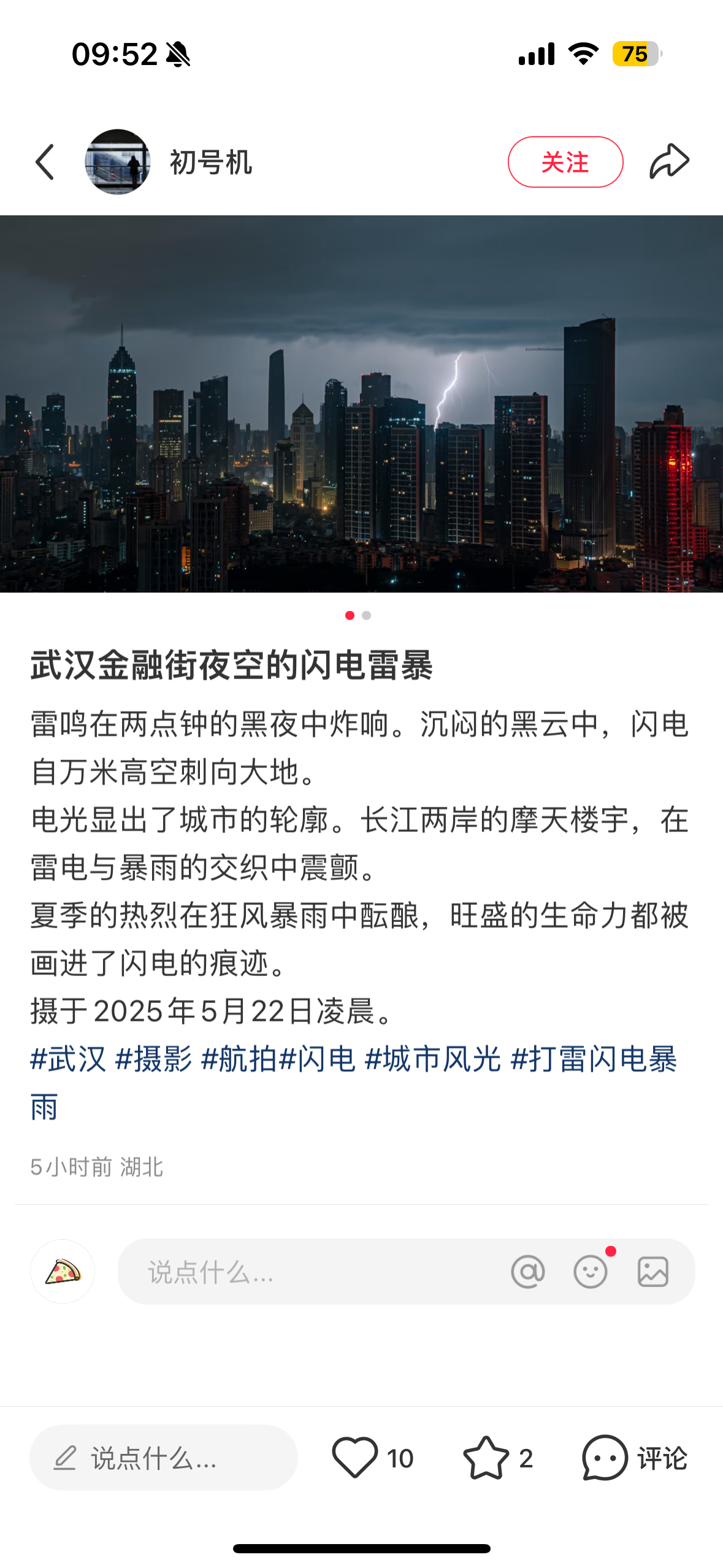Open the #打雷闪电暴雨 hashtag
The width and height of the screenshot is (723, 1568).
(594, 1059)
